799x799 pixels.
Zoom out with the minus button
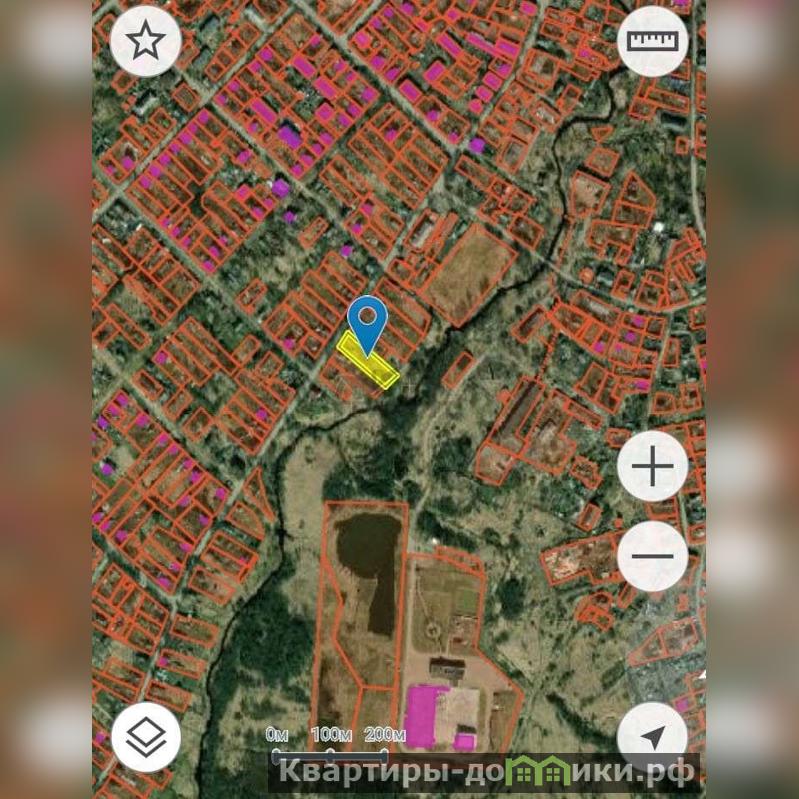click(652, 555)
